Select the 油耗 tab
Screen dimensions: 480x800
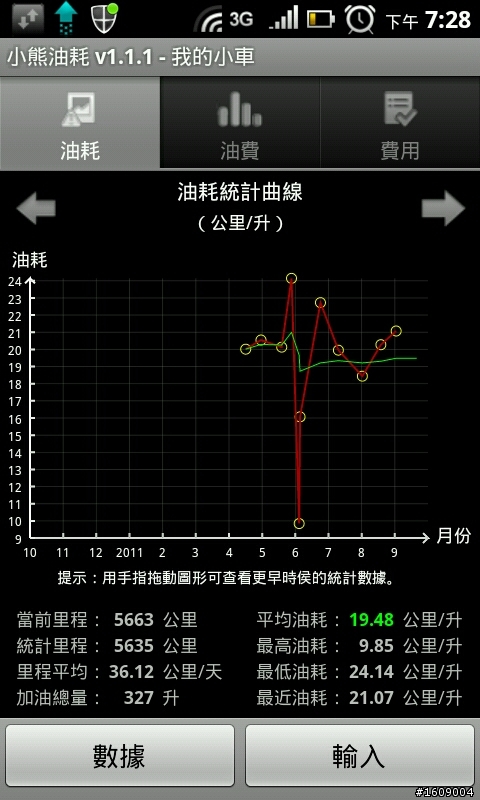coord(80,123)
